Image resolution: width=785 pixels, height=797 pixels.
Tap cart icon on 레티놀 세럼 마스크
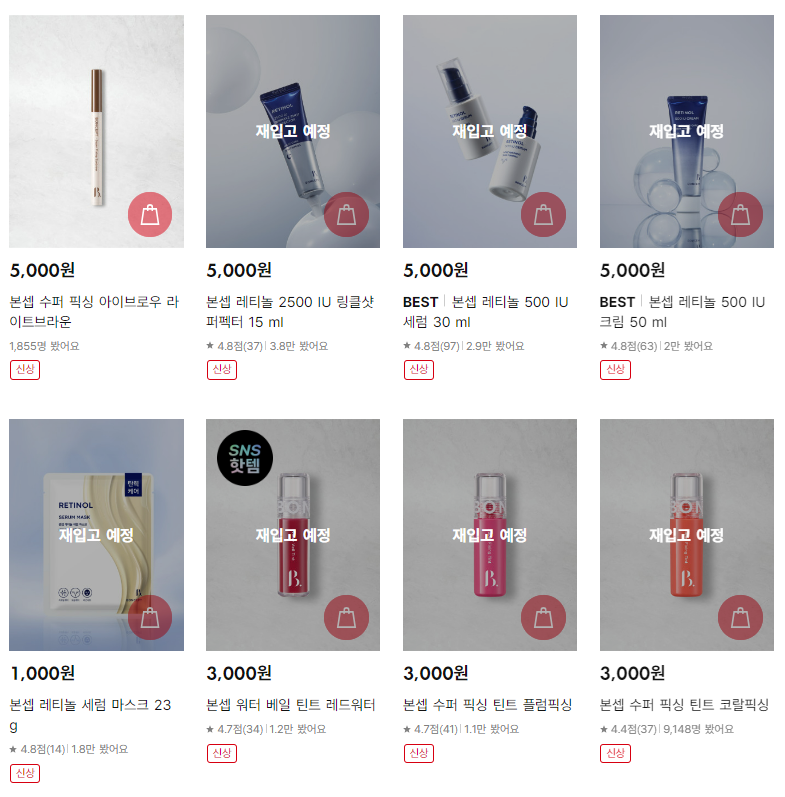point(150,618)
